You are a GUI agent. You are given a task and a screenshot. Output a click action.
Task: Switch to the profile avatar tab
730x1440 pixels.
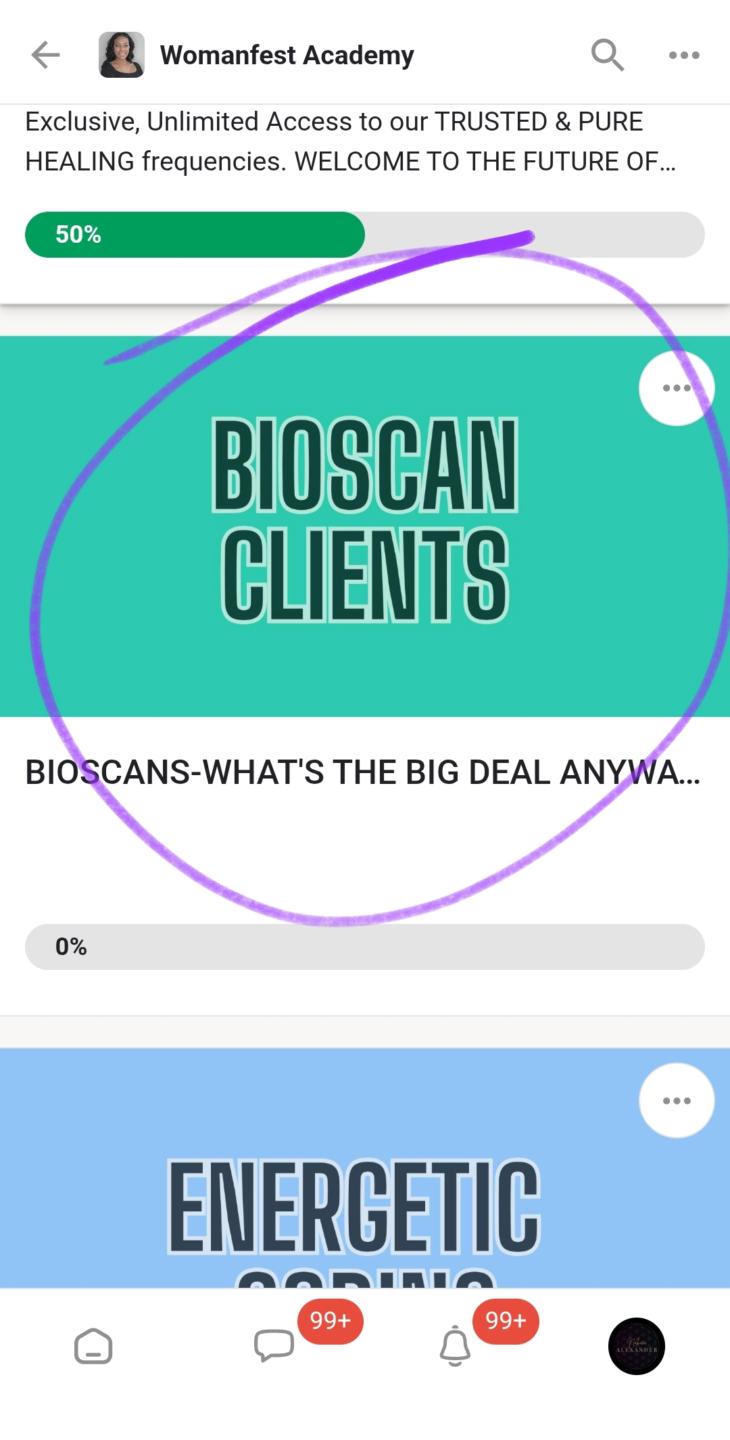[x=637, y=1346]
